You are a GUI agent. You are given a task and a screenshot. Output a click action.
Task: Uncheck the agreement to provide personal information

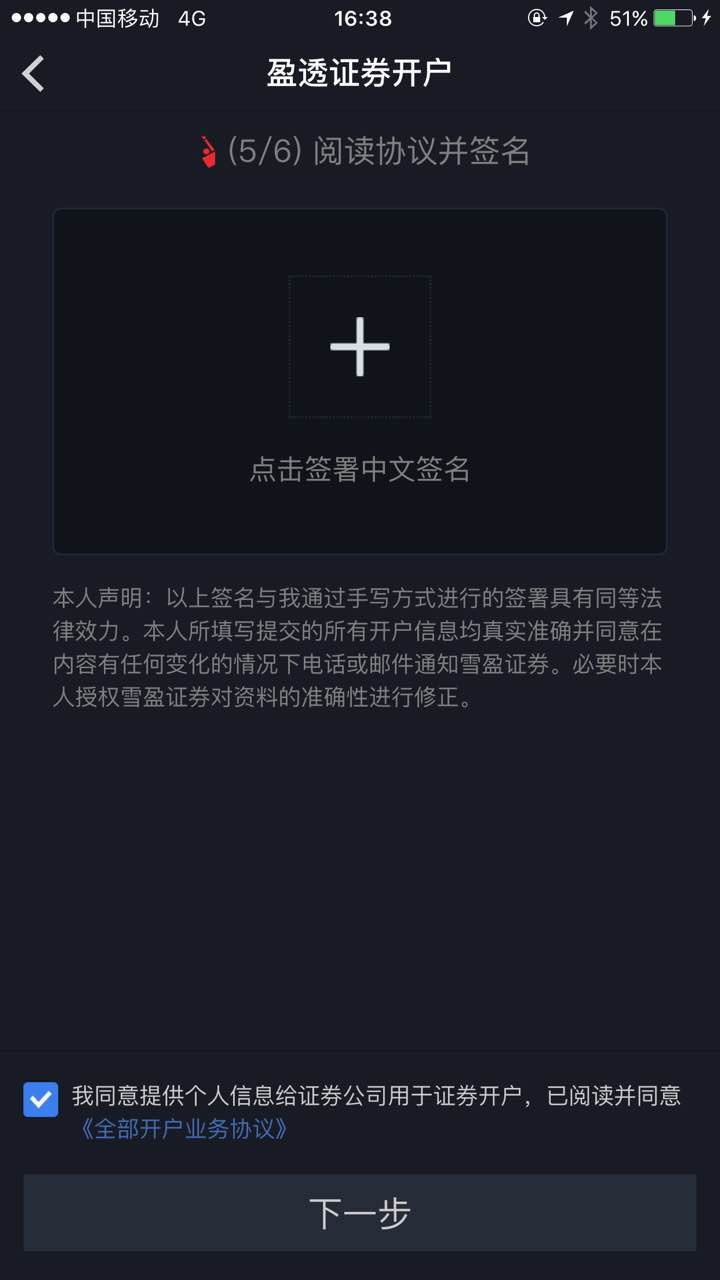pos(41,1100)
